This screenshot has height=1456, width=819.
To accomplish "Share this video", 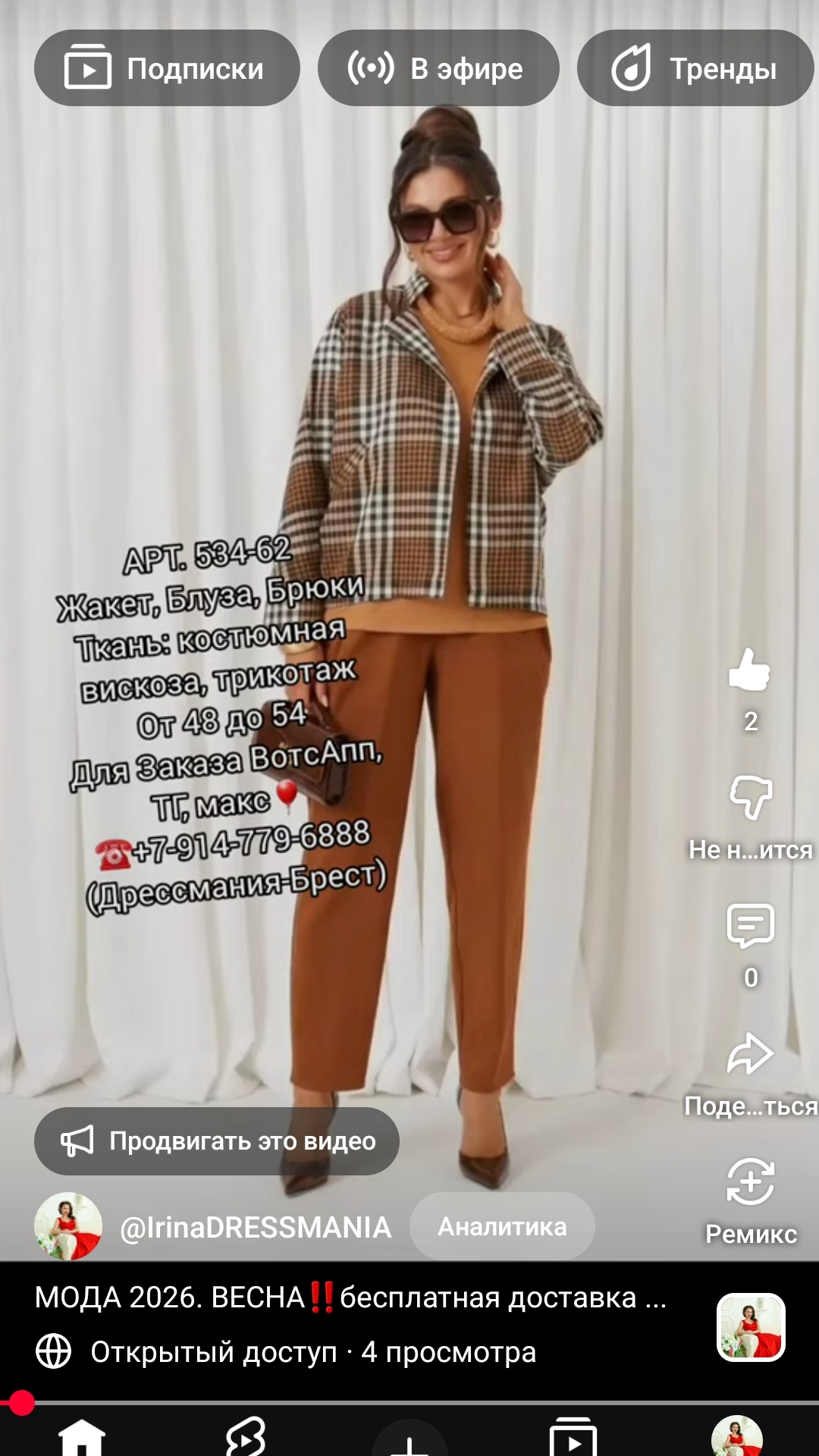I will [x=750, y=1054].
